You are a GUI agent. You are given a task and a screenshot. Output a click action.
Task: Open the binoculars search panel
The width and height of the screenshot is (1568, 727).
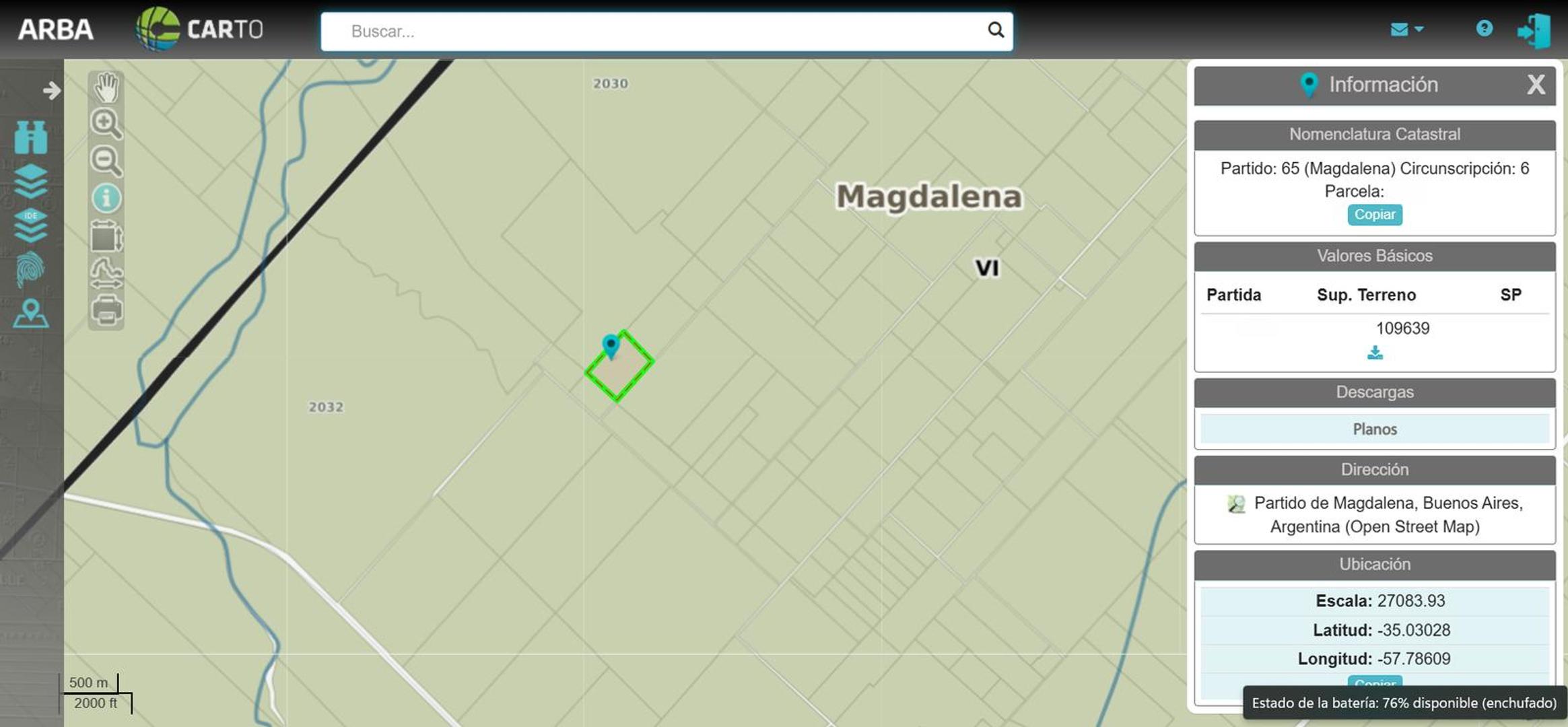pyautogui.click(x=31, y=137)
